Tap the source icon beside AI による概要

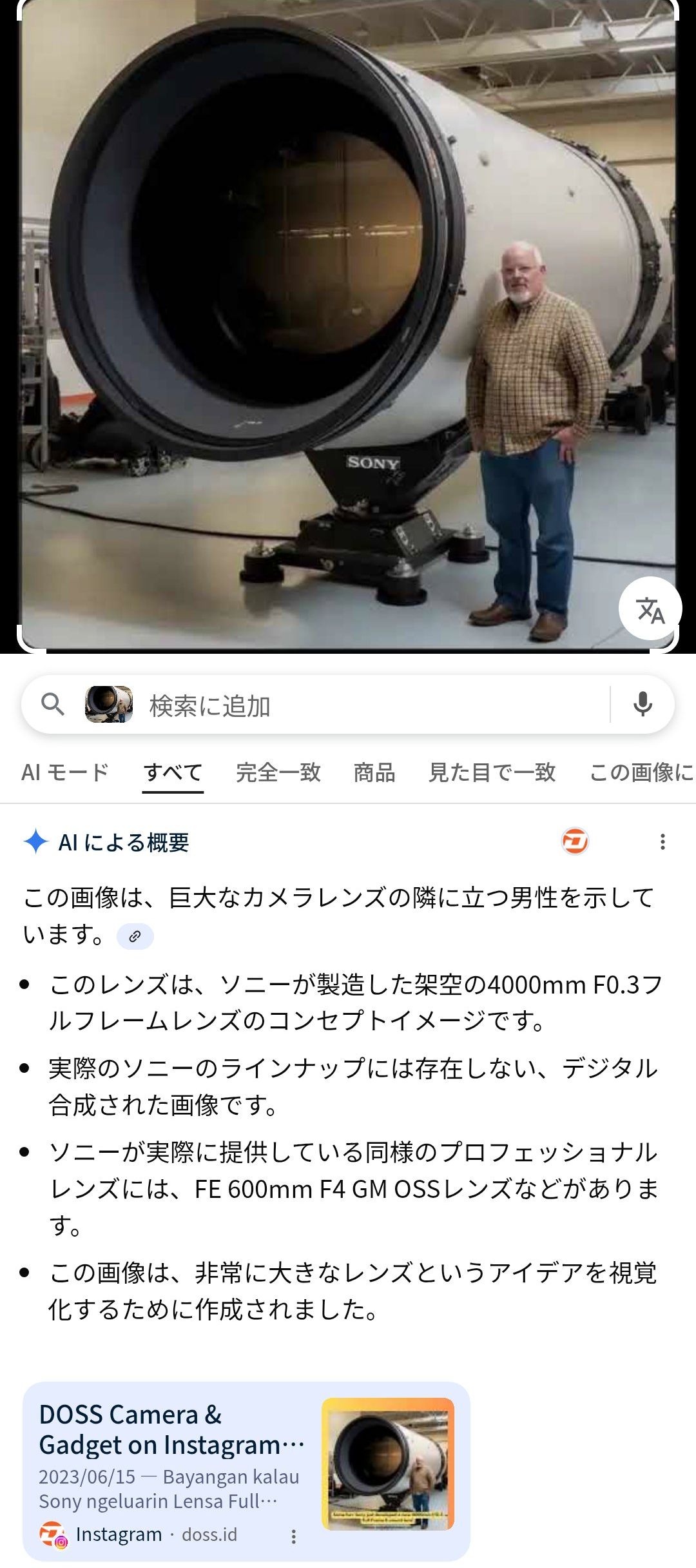pyautogui.click(x=575, y=842)
